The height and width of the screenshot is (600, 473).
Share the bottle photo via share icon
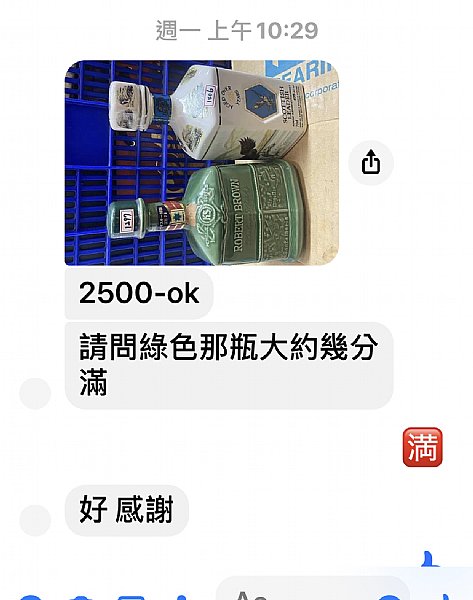[371, 163]
